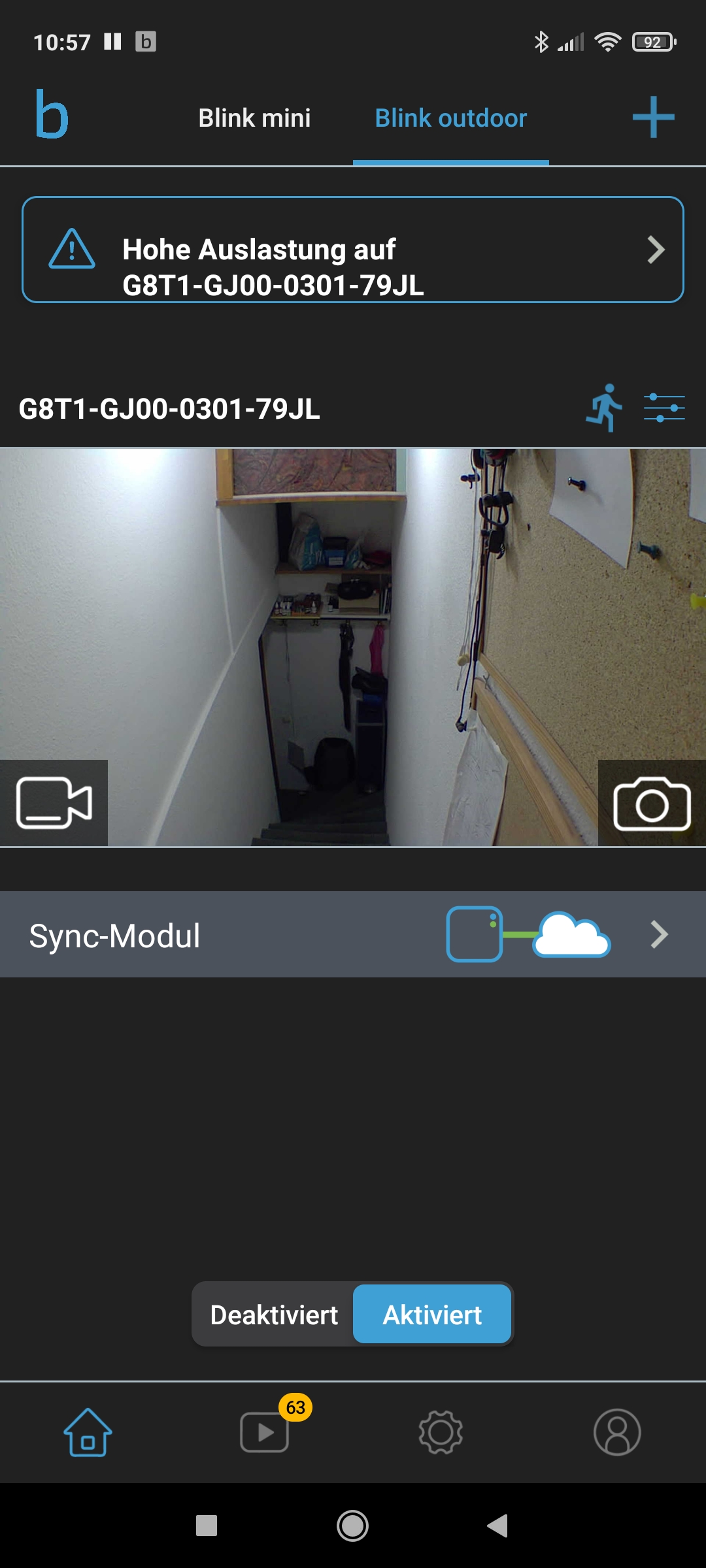Viewport: 706px width, 1568px height.
Task: Add a new device with plus icon
Action: coord(653,118)
